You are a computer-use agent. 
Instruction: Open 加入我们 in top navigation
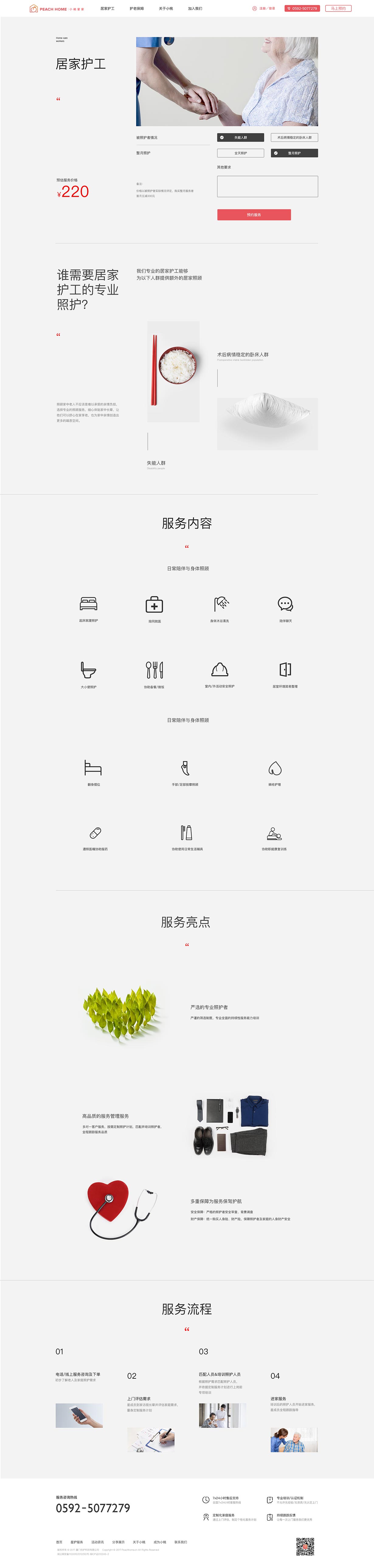195,9
